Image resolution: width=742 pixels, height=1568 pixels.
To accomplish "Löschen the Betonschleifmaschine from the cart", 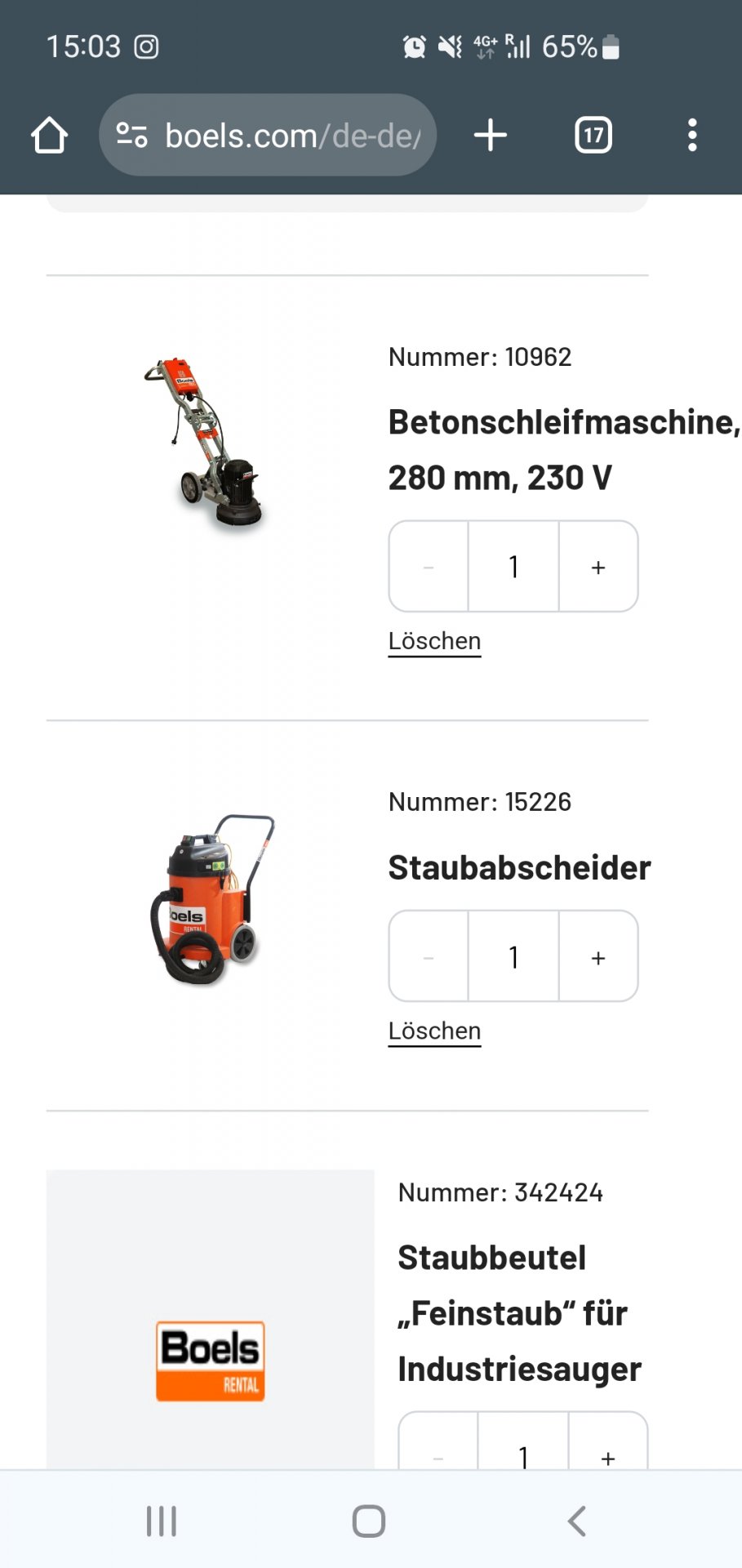I will click(x=434, y=641).
